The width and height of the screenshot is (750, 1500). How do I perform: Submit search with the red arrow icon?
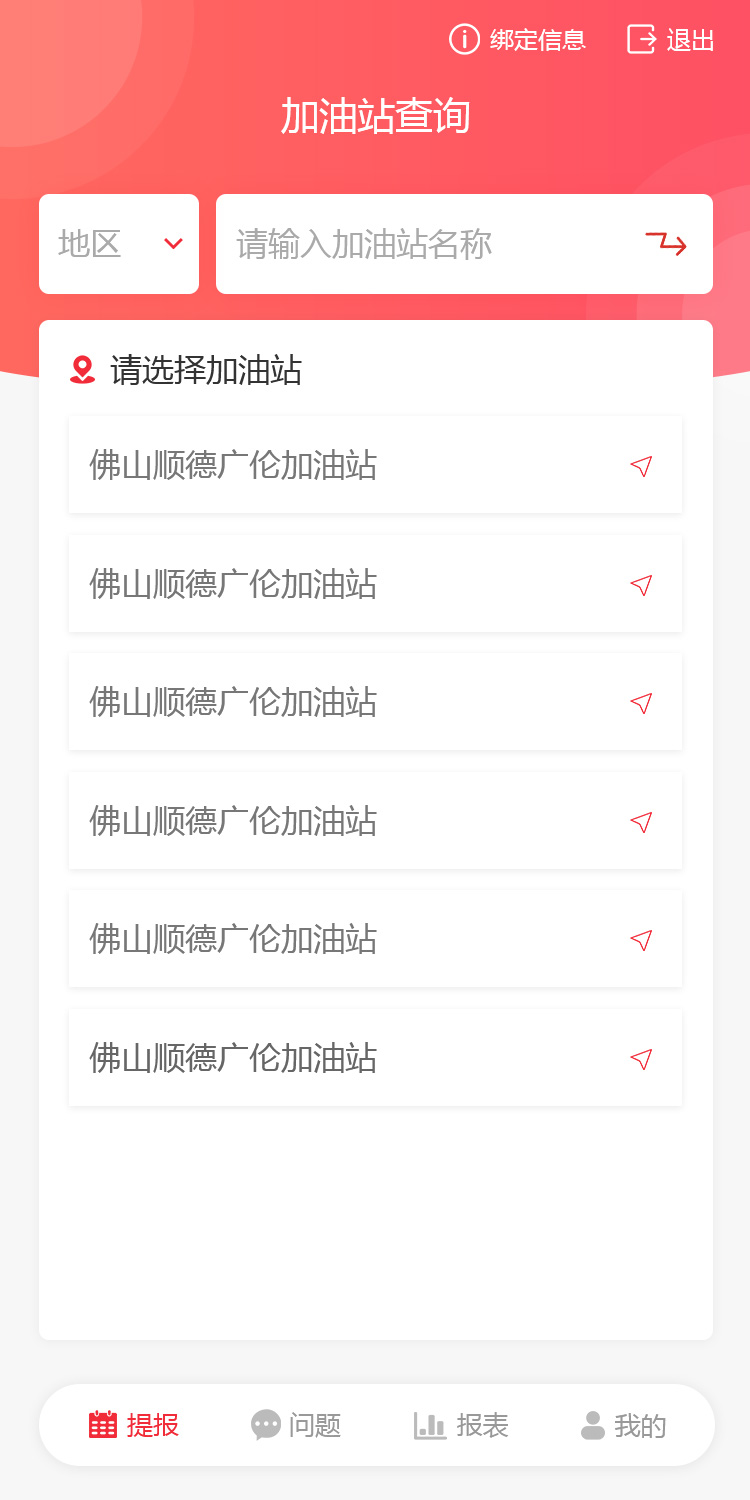pos(666,243)
